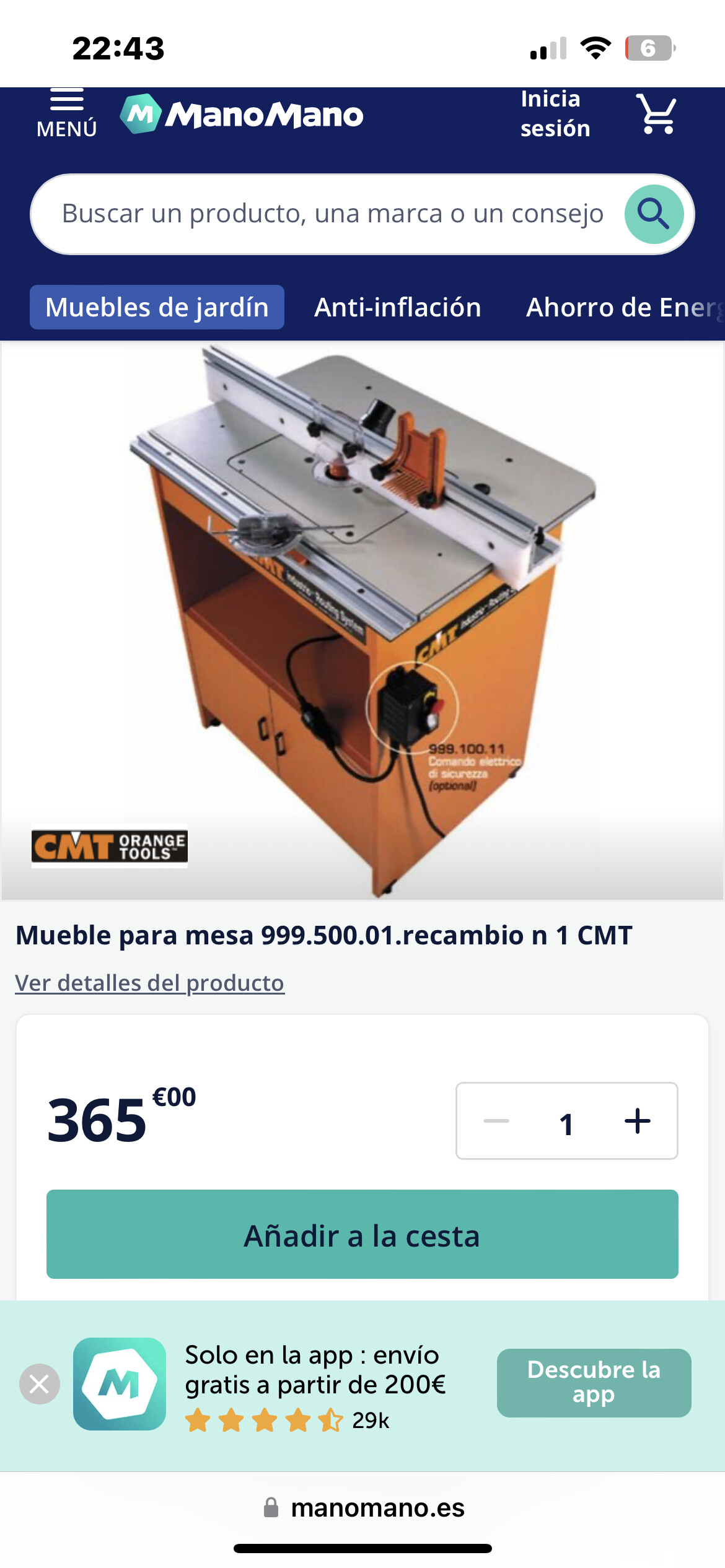The image size is (725, 1568).
Task: Tap the manomano.es address bar
Action: [x=364, y=1508]
